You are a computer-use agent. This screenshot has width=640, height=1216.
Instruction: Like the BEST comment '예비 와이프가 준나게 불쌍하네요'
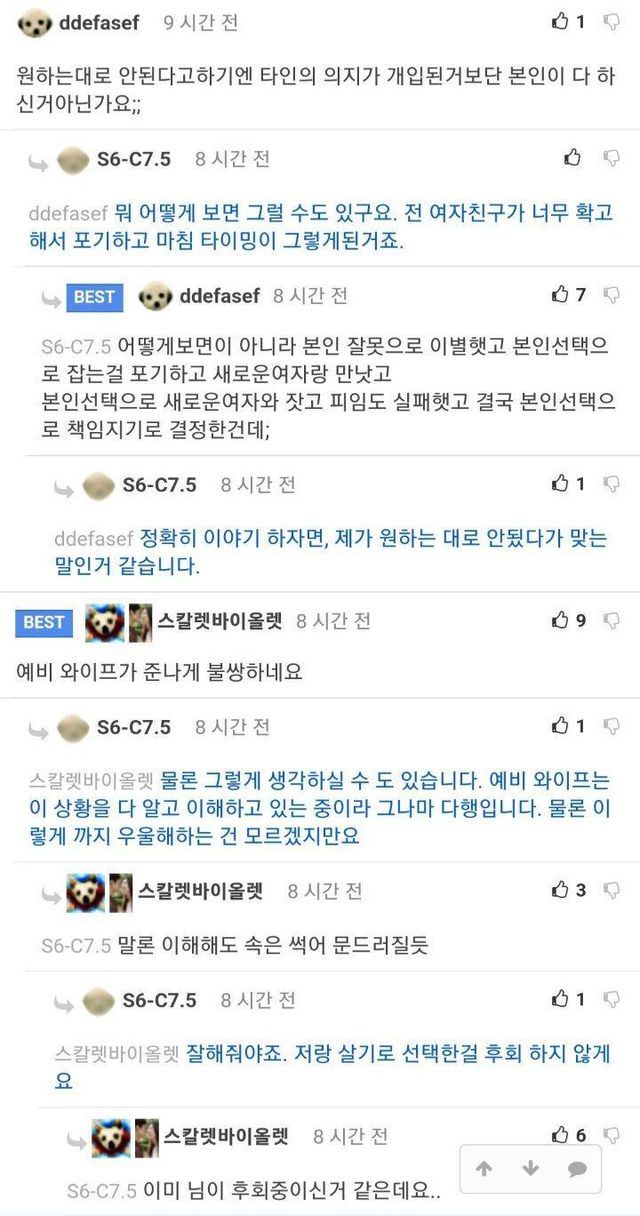(561, 620)
